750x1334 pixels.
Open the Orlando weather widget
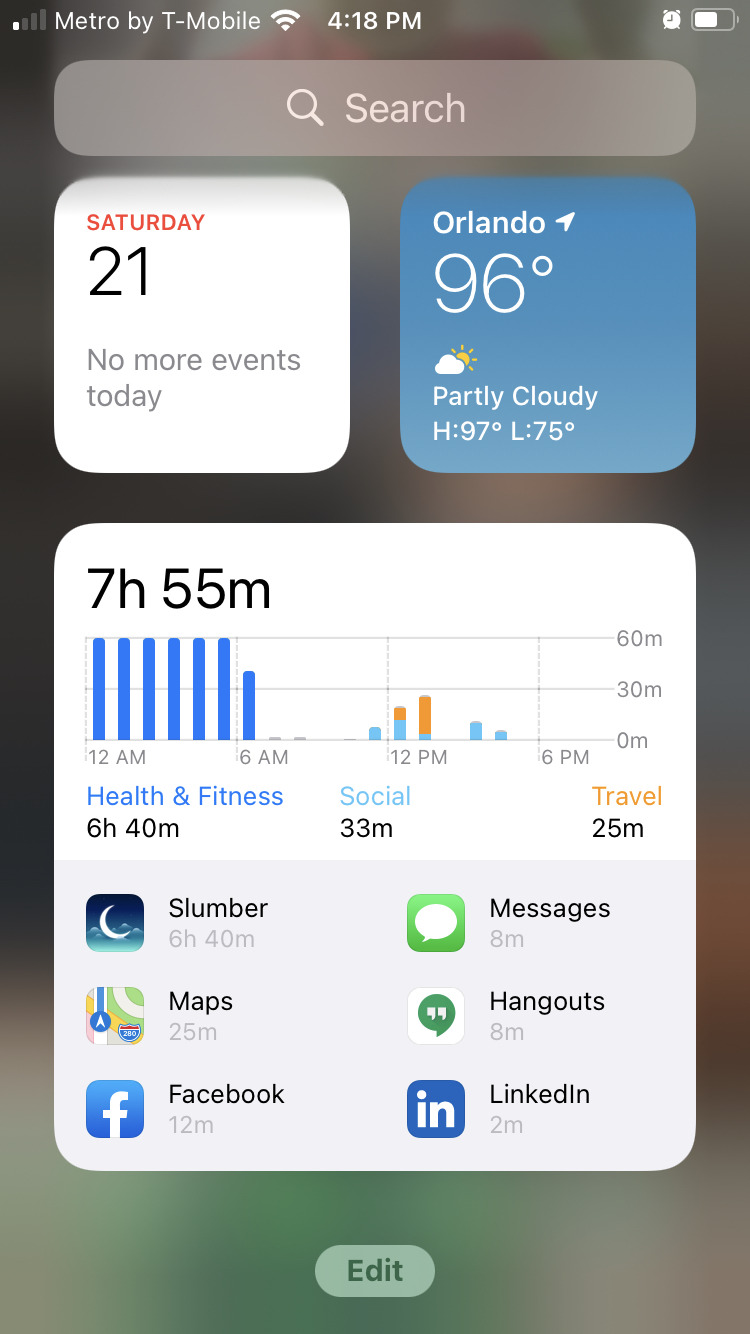coord(547,325)
